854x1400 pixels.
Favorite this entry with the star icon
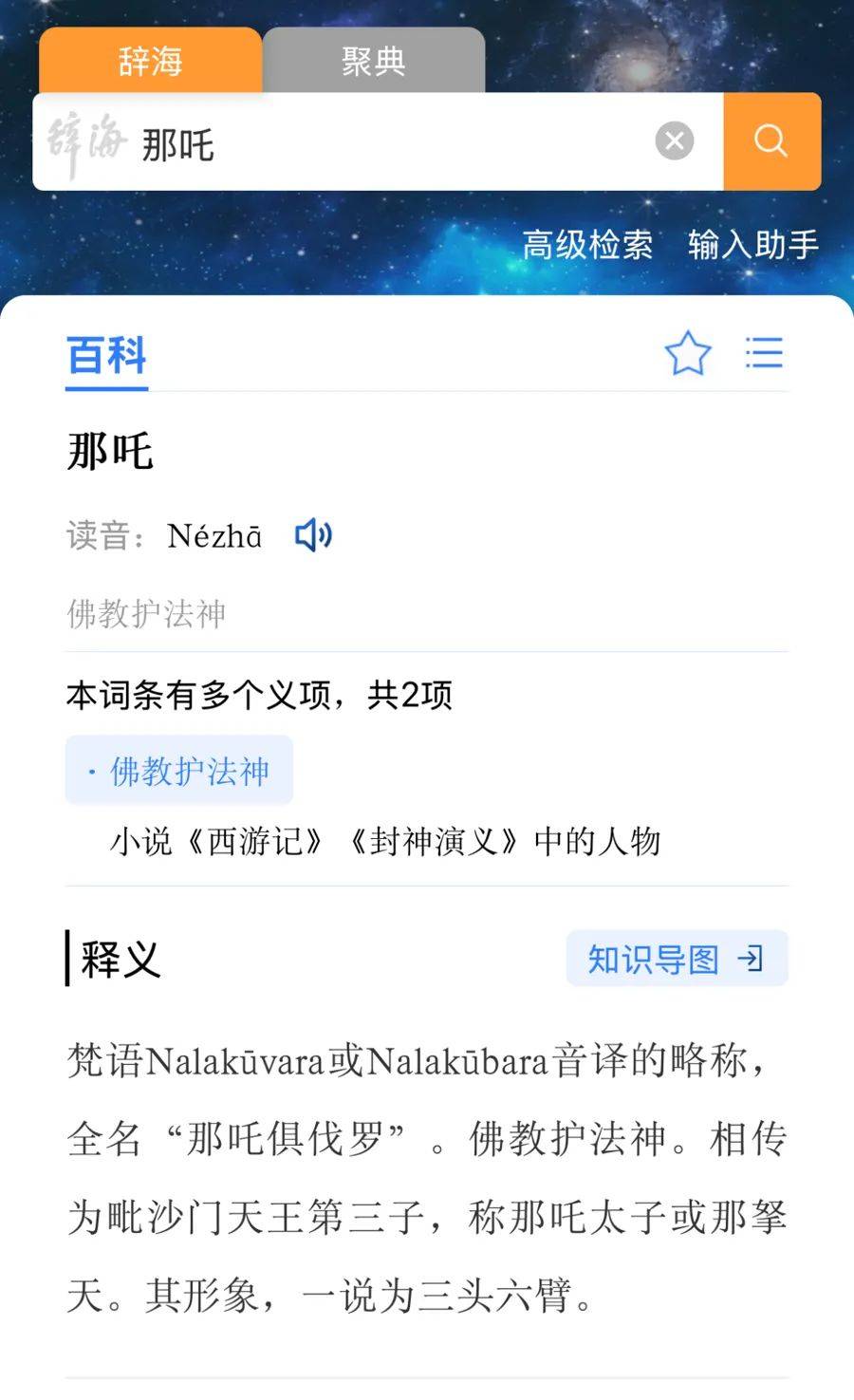(x=687, y=353)
